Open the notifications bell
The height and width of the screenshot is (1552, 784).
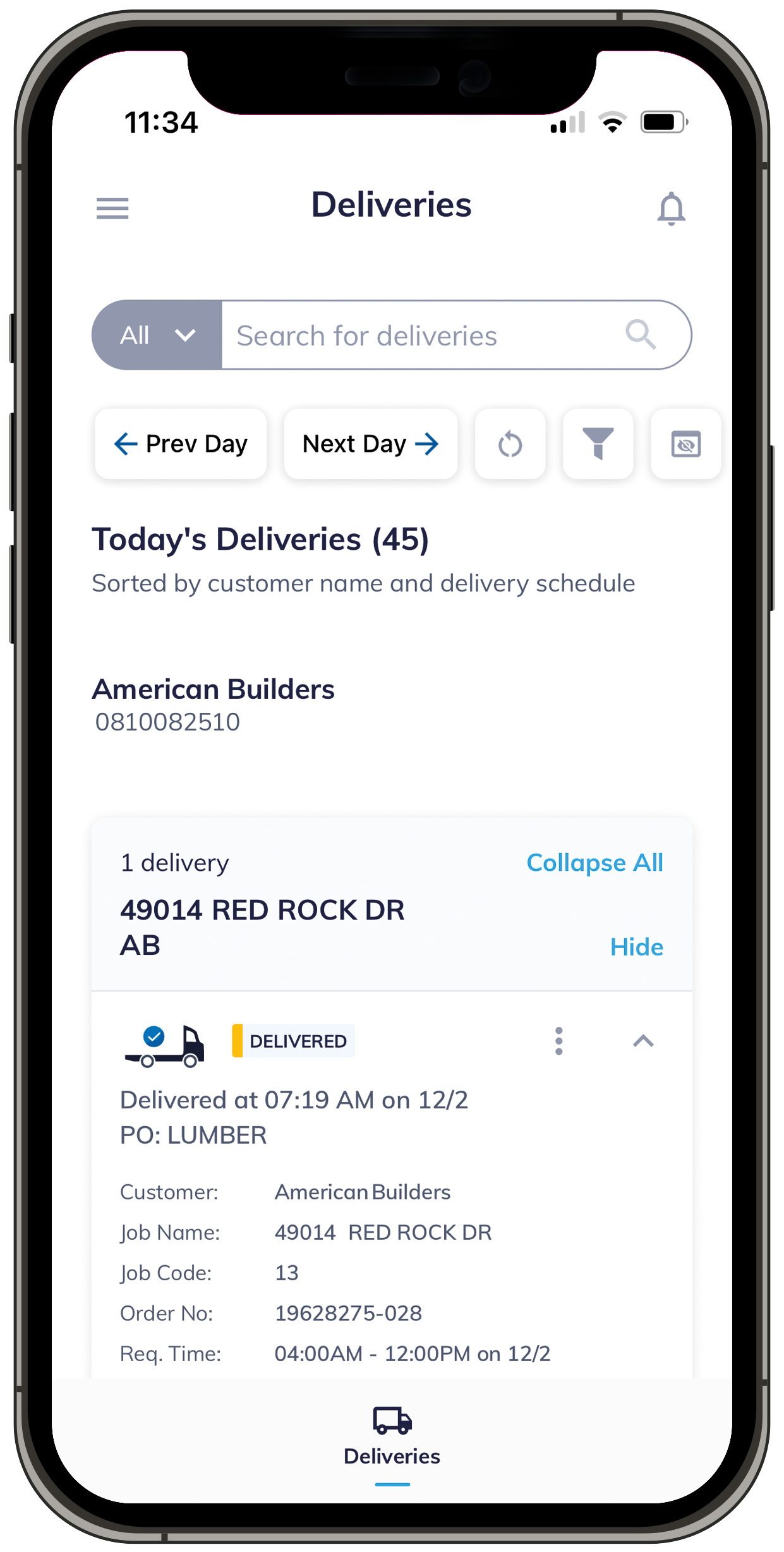pos(671,209)
